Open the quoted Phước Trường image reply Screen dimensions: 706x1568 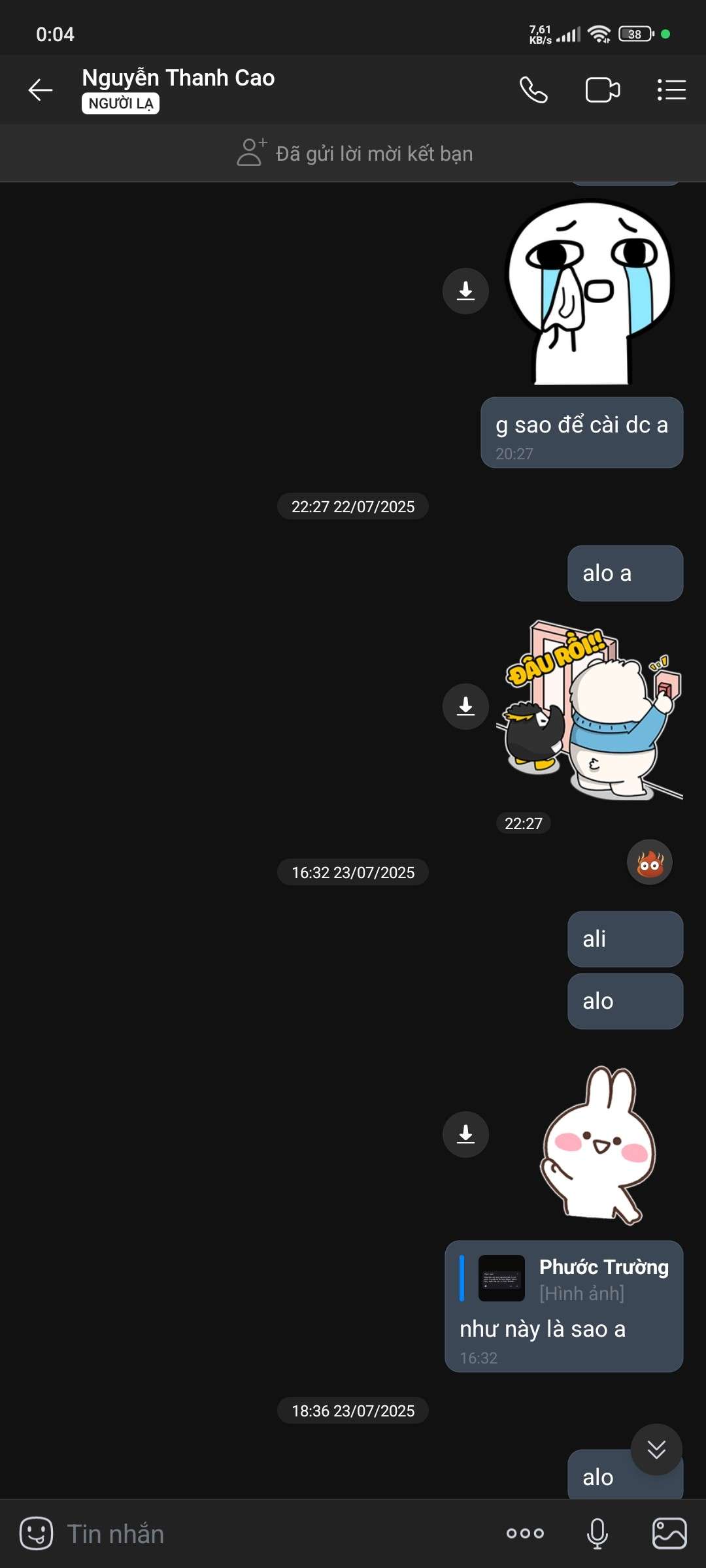click(x=565, y=1279)
